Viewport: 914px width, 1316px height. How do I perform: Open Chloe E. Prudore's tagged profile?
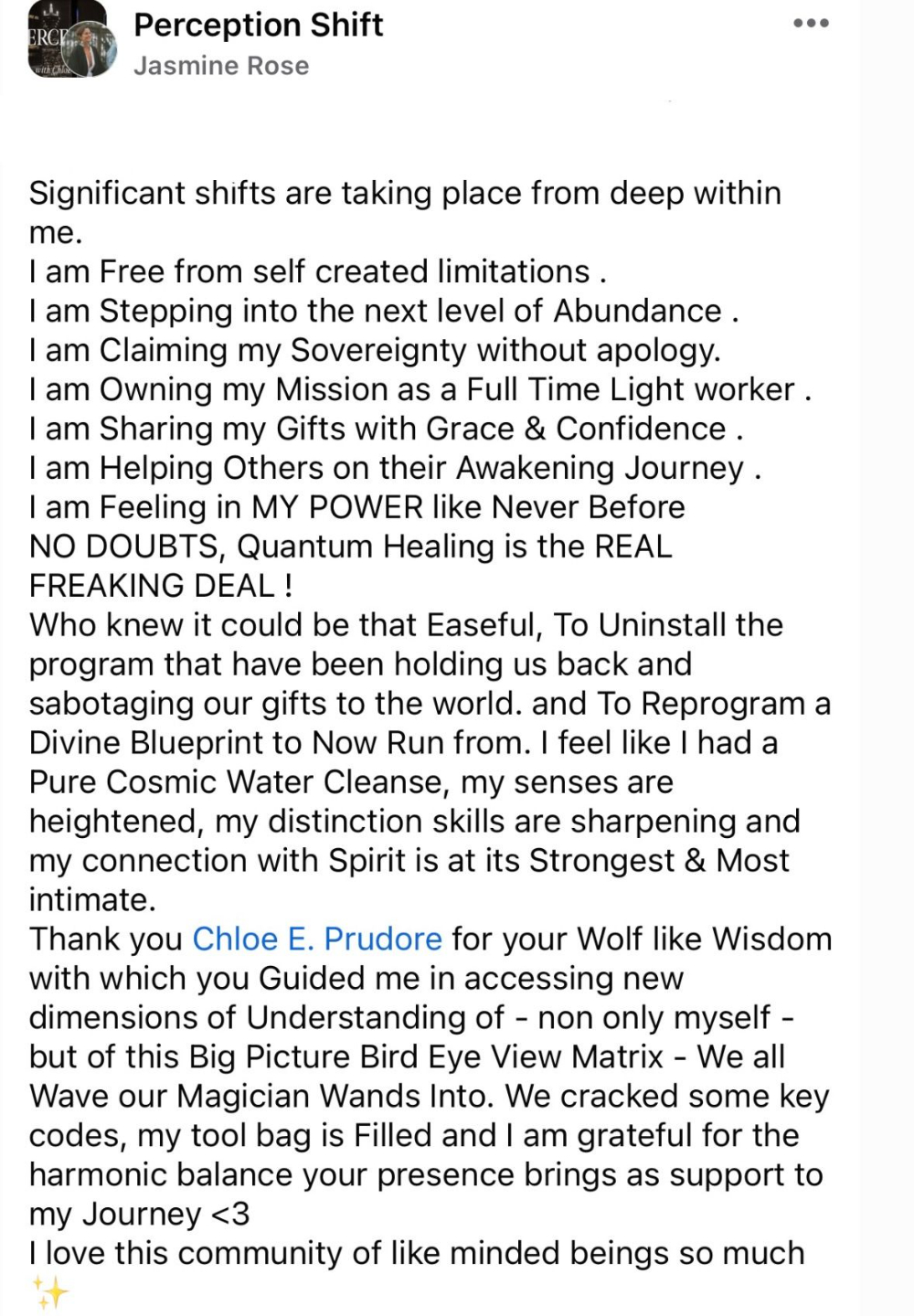coord(317,939)
